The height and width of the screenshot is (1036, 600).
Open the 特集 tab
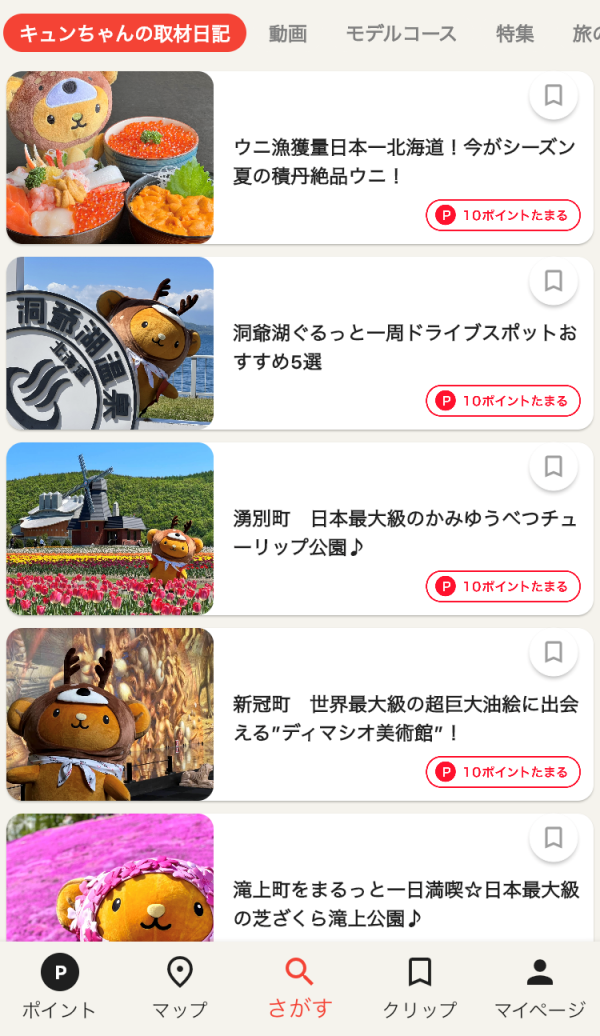tap(515, 33)
